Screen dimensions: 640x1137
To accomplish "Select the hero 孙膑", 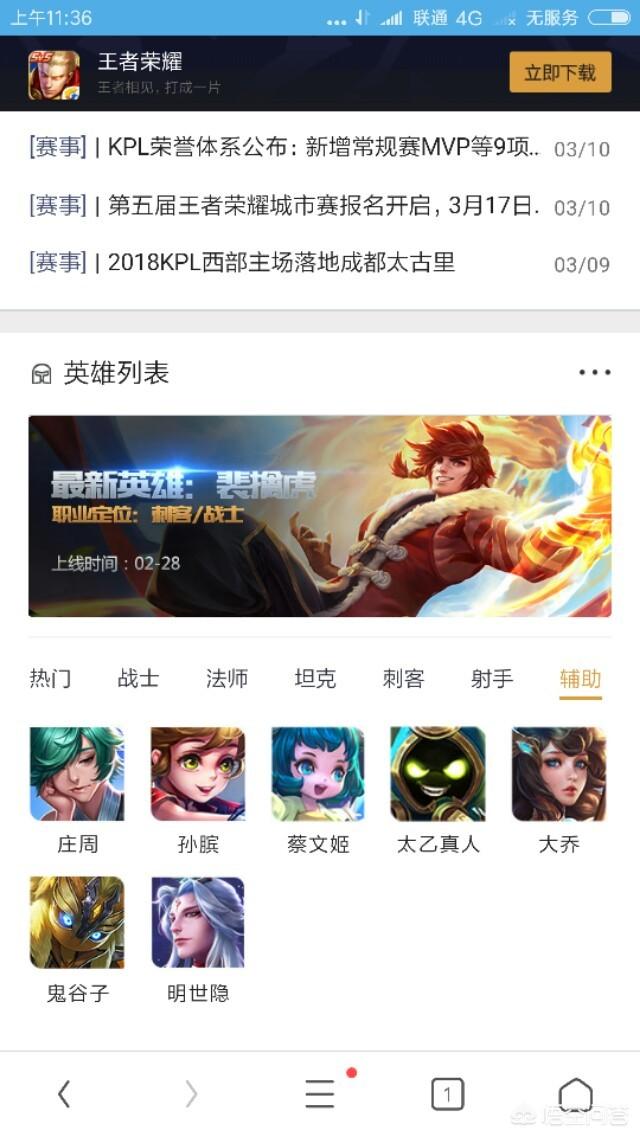I will pos(198,790).
